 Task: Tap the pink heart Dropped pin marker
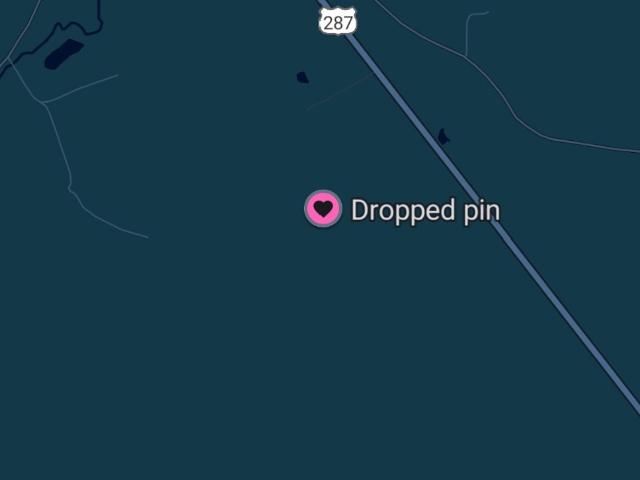pyautogui.click(x=322, y=209)
